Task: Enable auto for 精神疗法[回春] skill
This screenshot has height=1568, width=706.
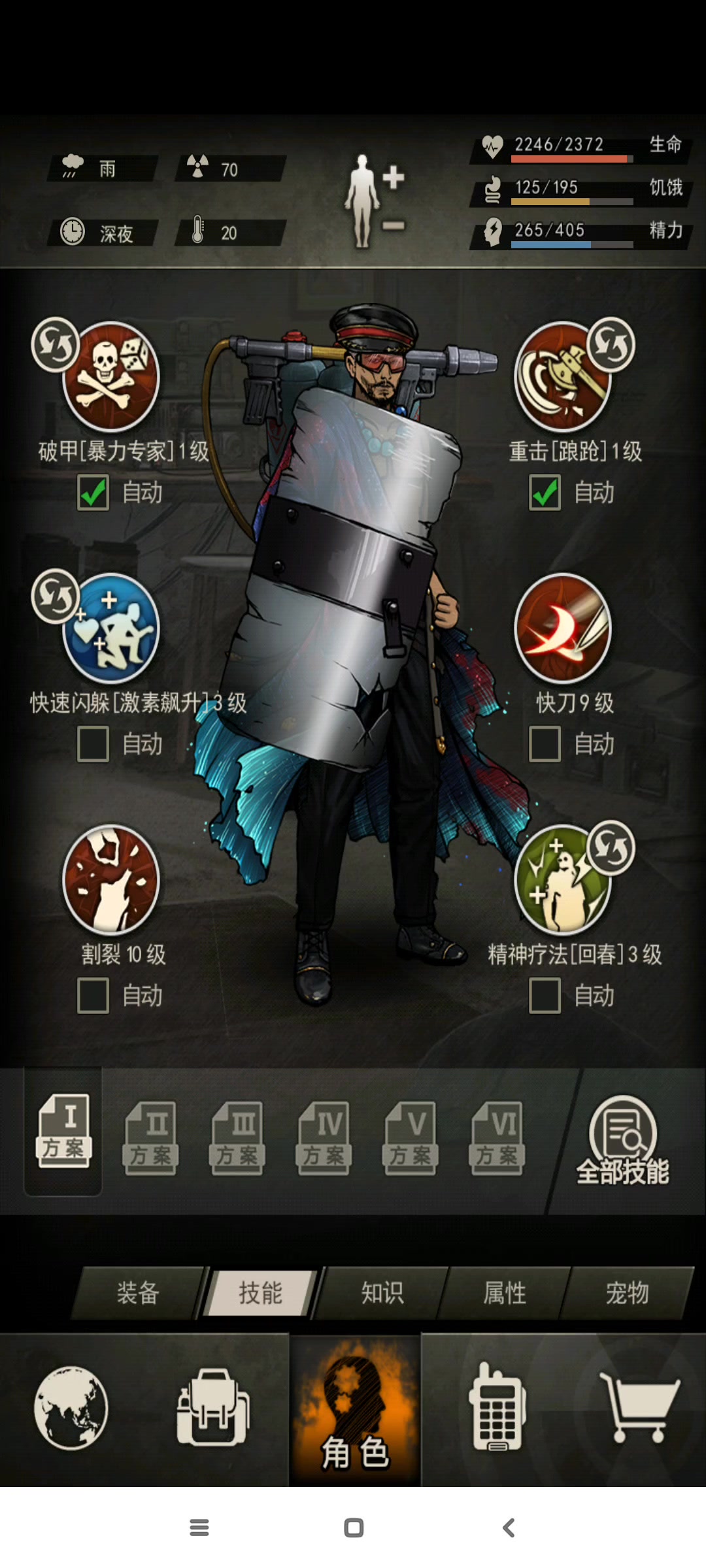Action: (545, 996)
